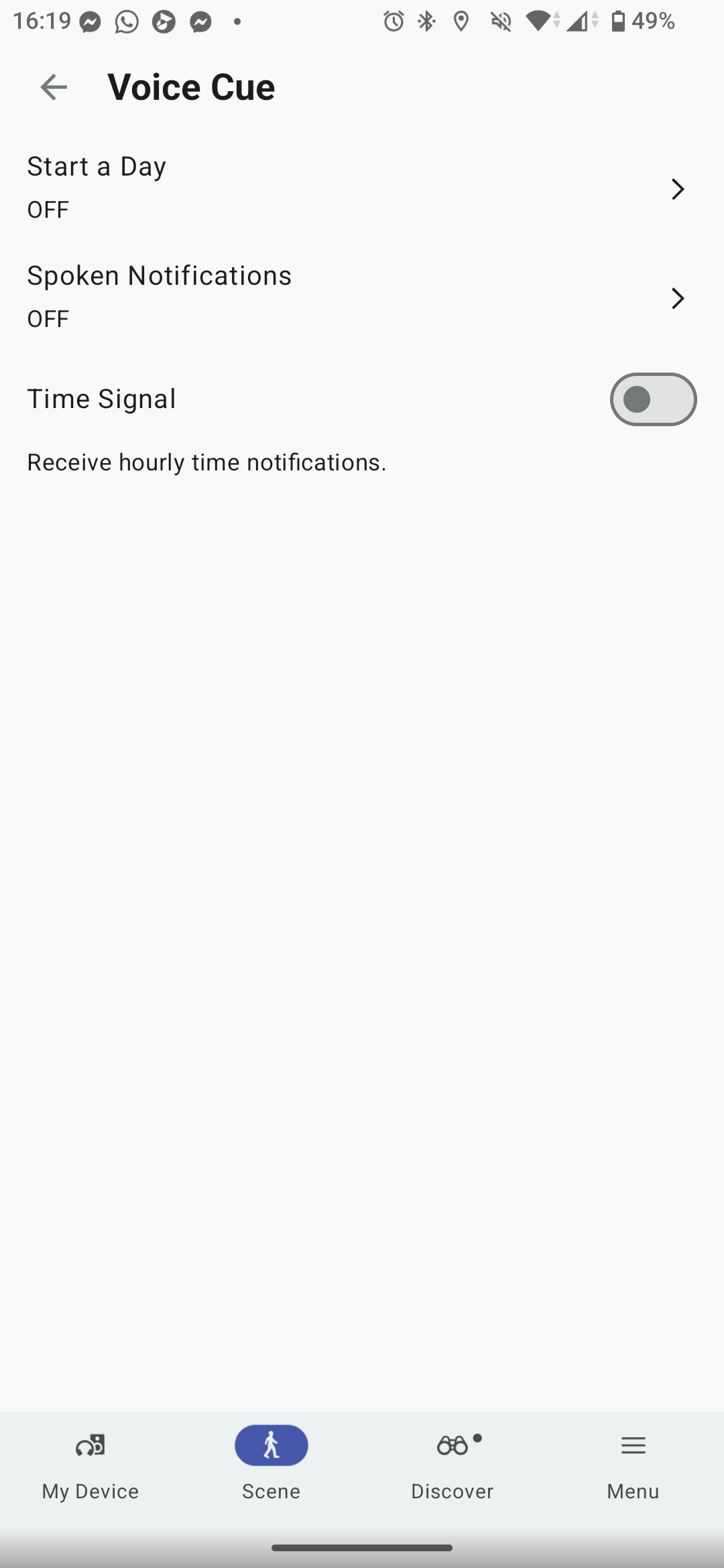Open the Menu tab
The height and width of the screenshot is (1568, 724).
633,1466
